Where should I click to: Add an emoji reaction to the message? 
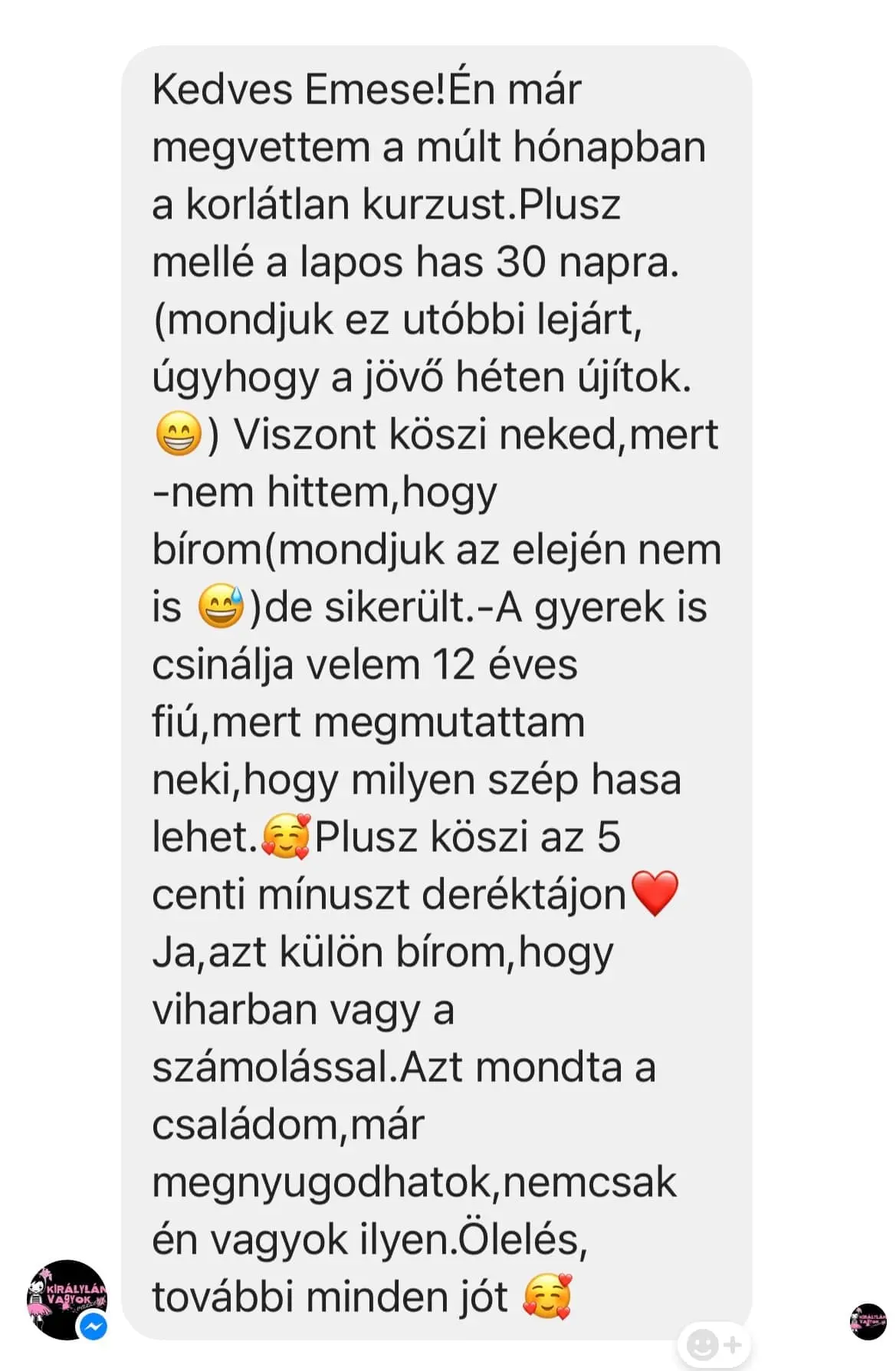(x=713, y=1343)
